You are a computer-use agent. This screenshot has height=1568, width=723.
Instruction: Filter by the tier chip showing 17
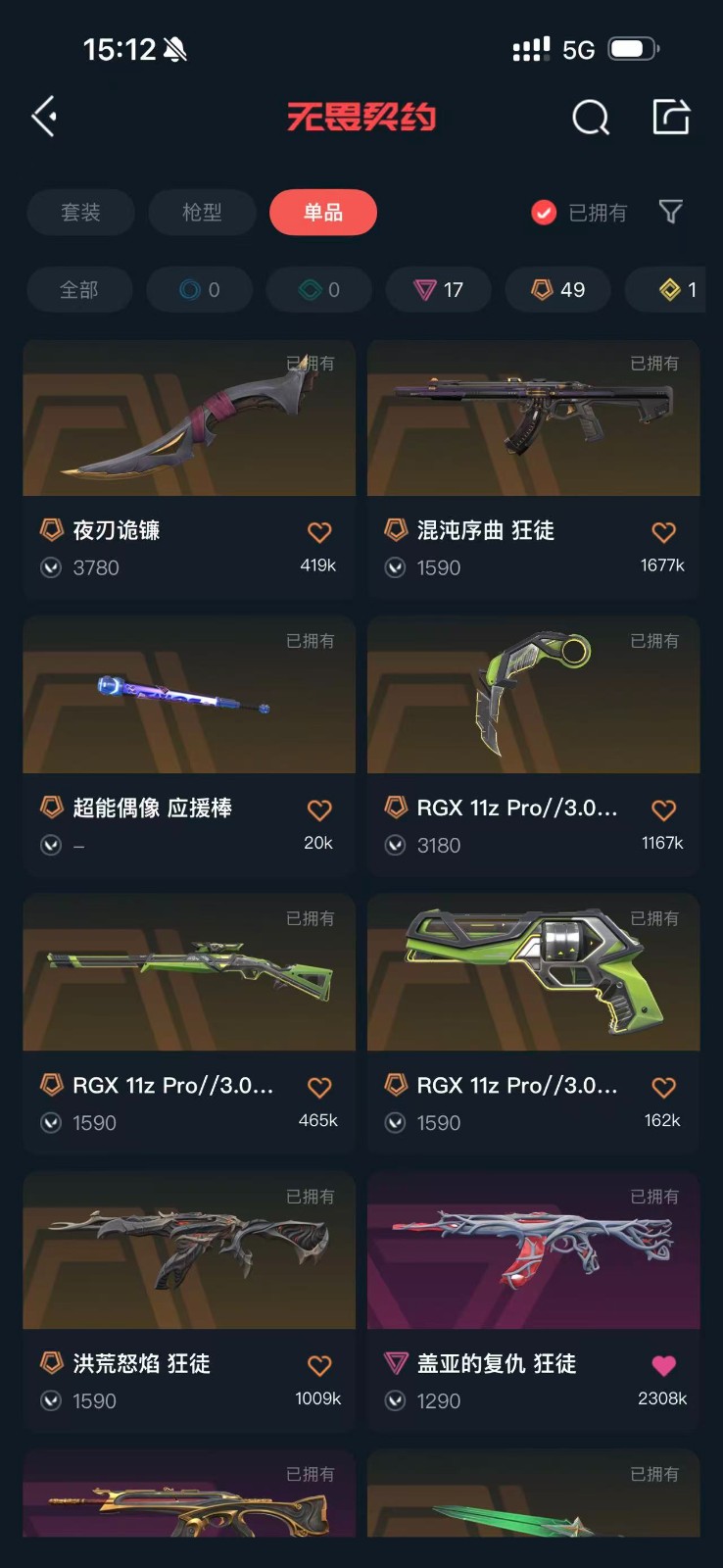pos(438,290)
